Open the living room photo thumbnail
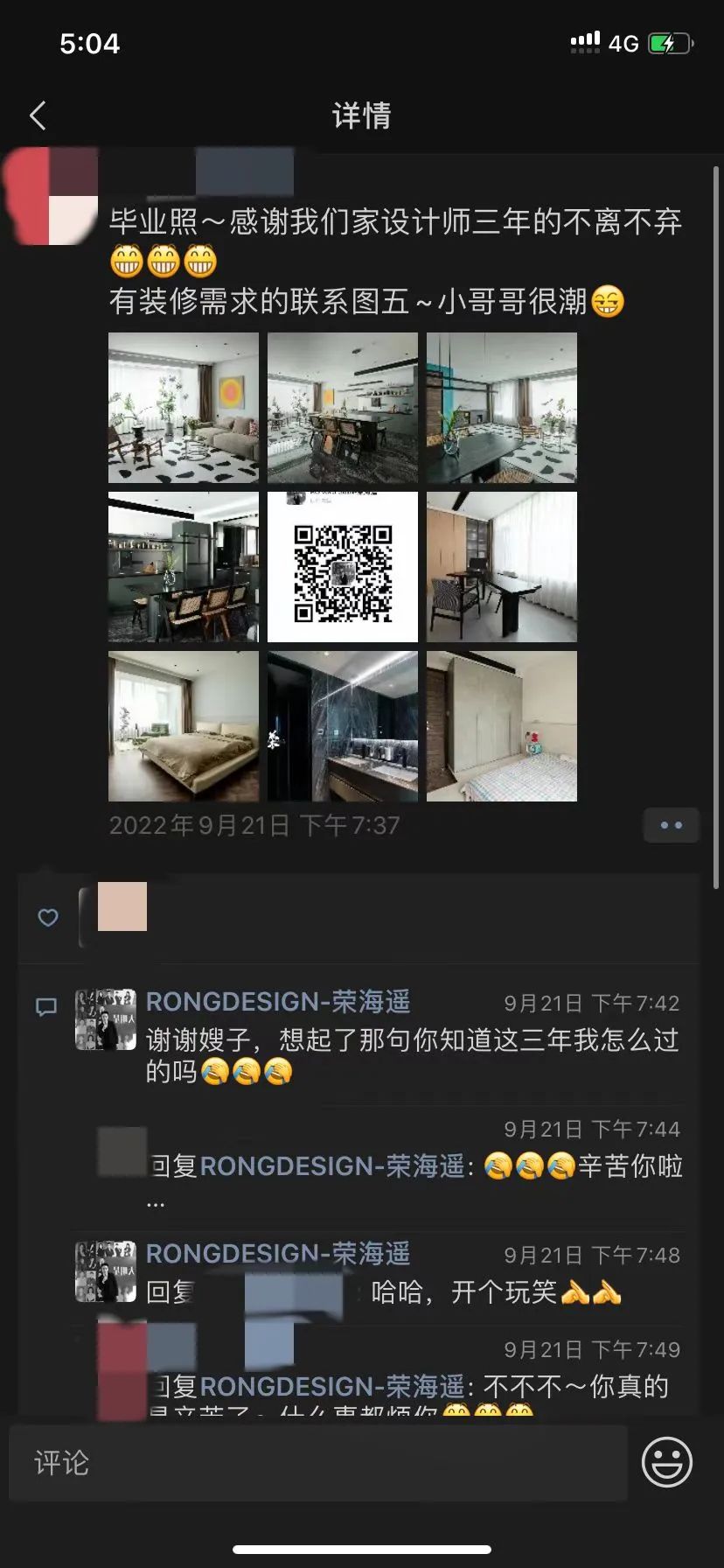The width and height of the screenshot is (724, 1568). (x=183, y=408)
